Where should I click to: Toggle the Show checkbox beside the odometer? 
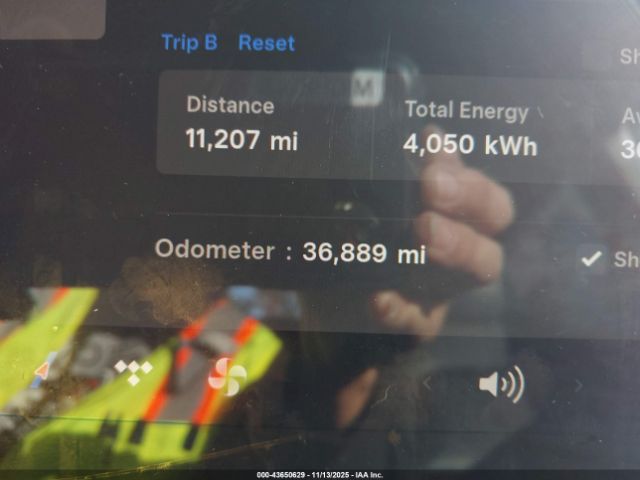592,259
